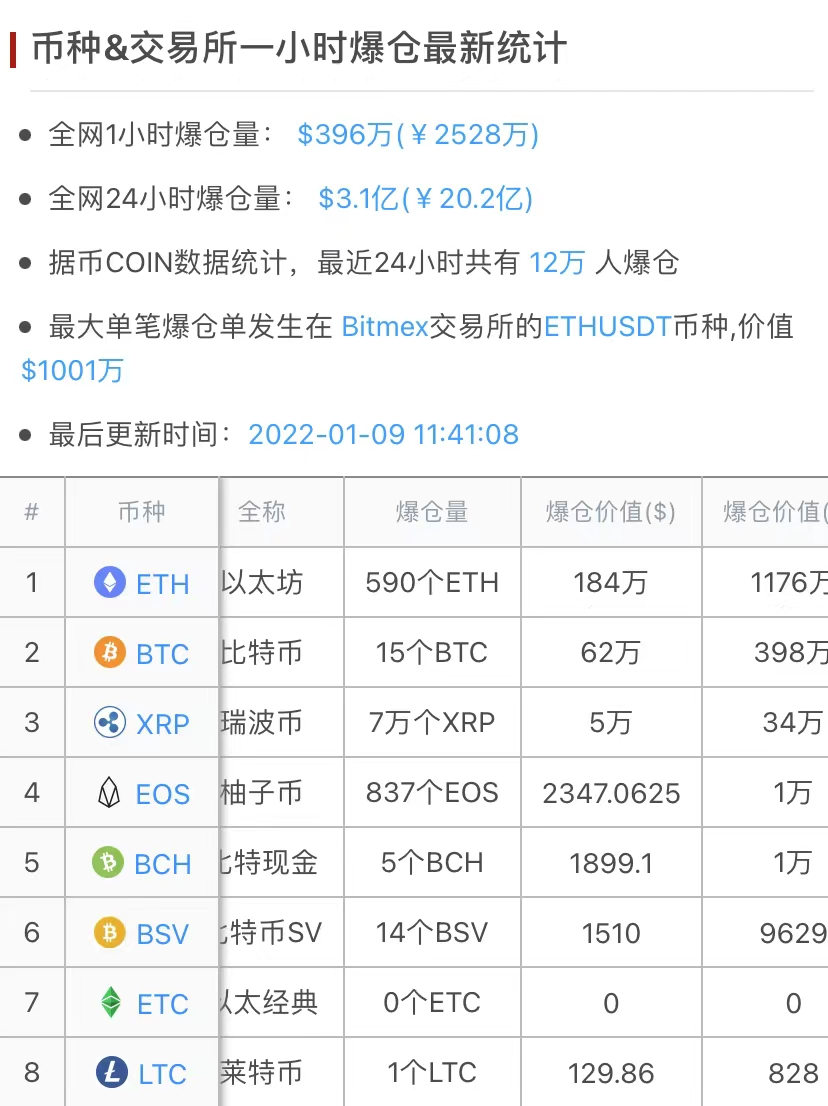The image size is (828, 1106).
Task: Open the BCH coin link
Action: coord(162,864)
